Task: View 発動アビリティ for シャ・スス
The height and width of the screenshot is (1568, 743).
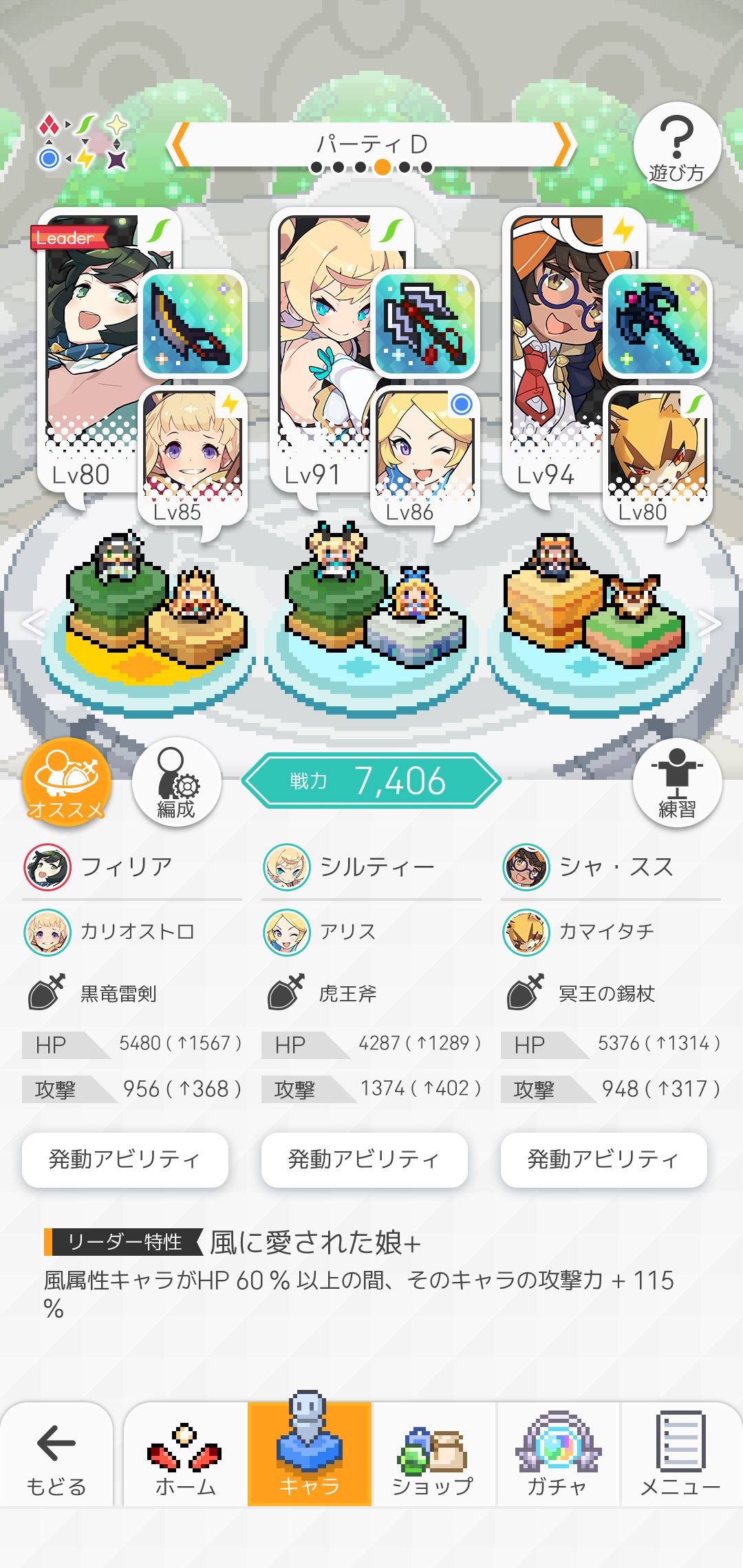Action: (604, 1159)
